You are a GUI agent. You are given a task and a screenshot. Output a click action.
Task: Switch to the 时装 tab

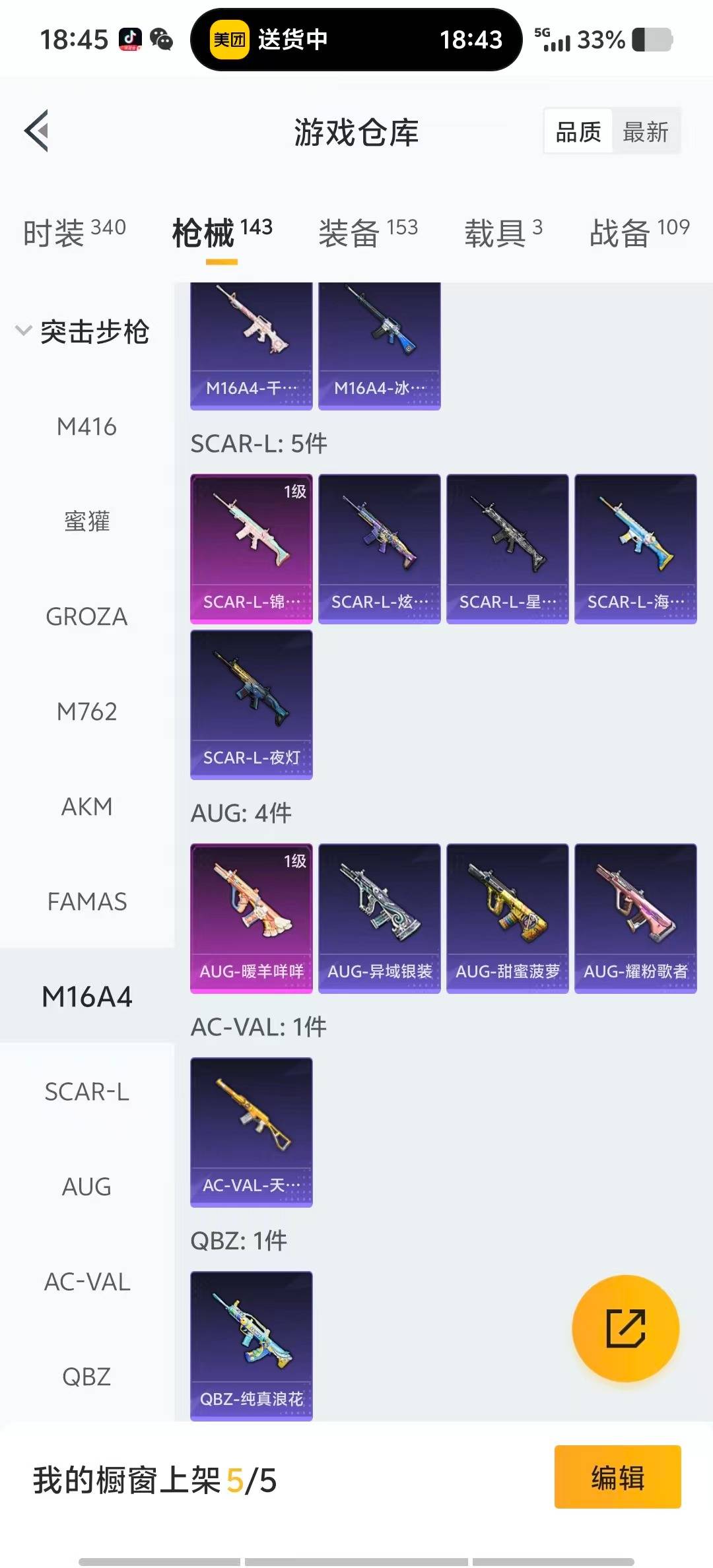tap(74, 232)
